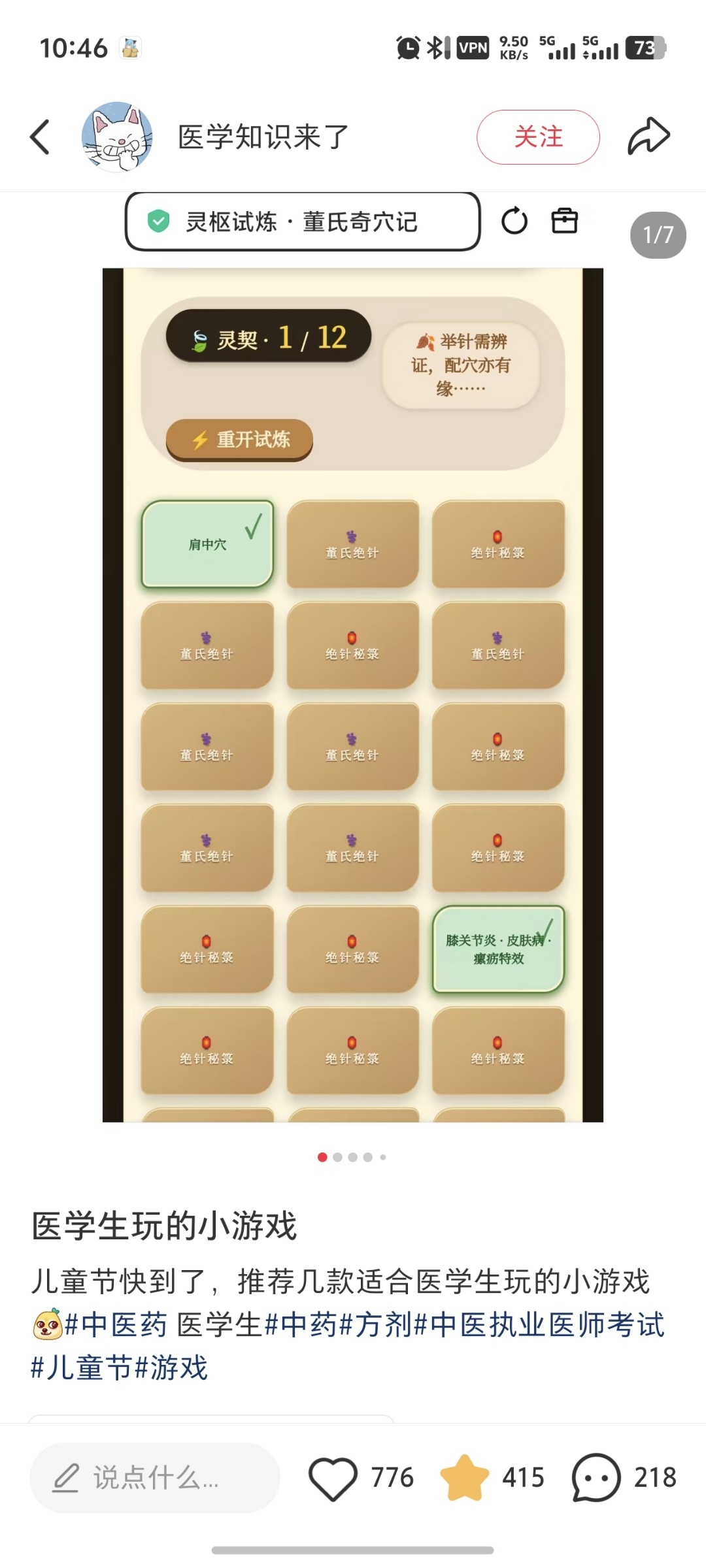Open the comments bubble
Viewport: 706px width, 1568px height.
[596, 1477]
